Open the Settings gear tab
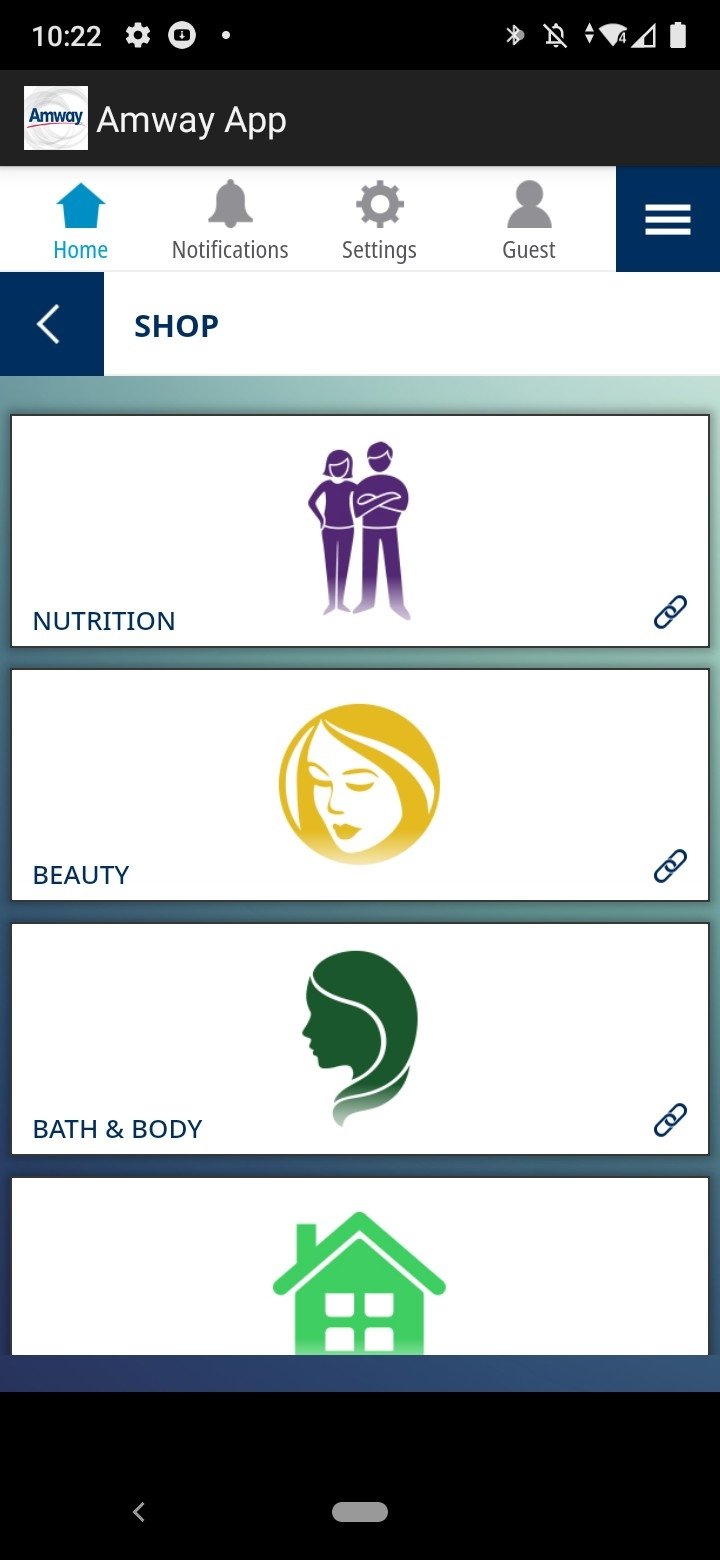This screenshot has height=1560, width=720. coord(379,220)
